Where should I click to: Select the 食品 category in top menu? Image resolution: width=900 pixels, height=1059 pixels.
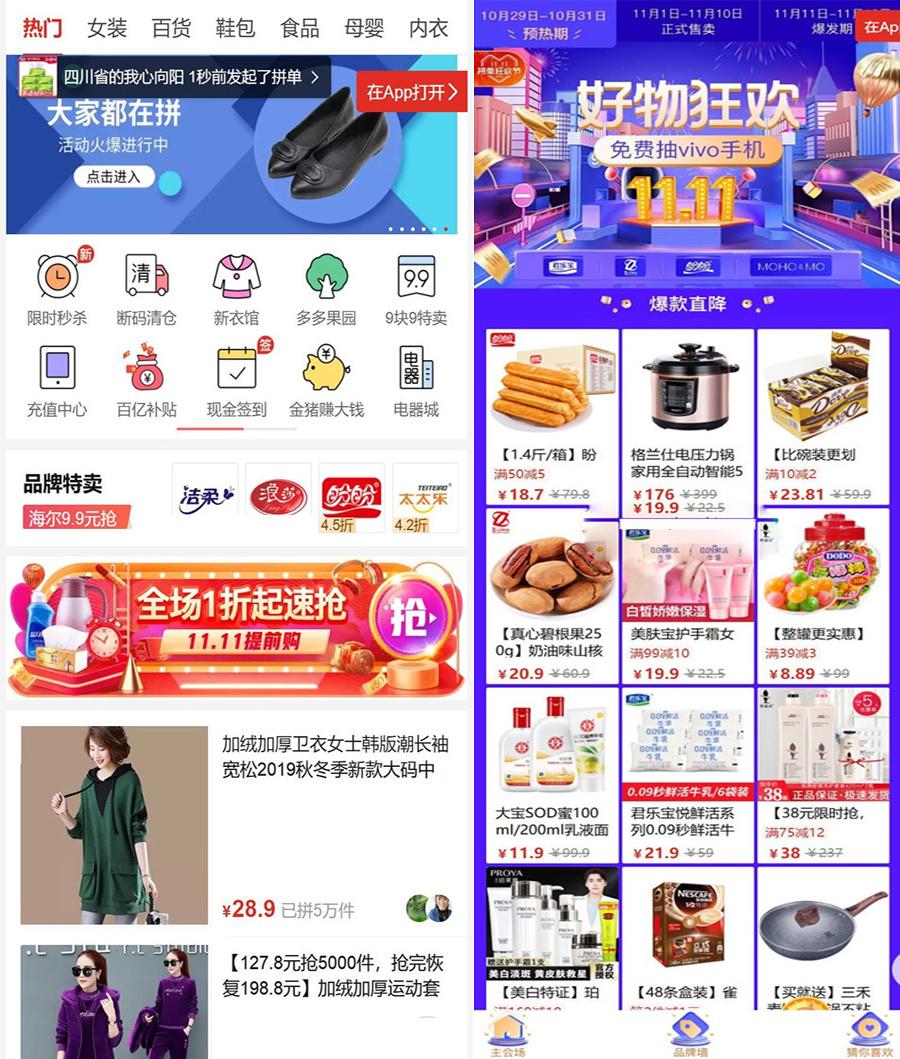pos(299,28)
